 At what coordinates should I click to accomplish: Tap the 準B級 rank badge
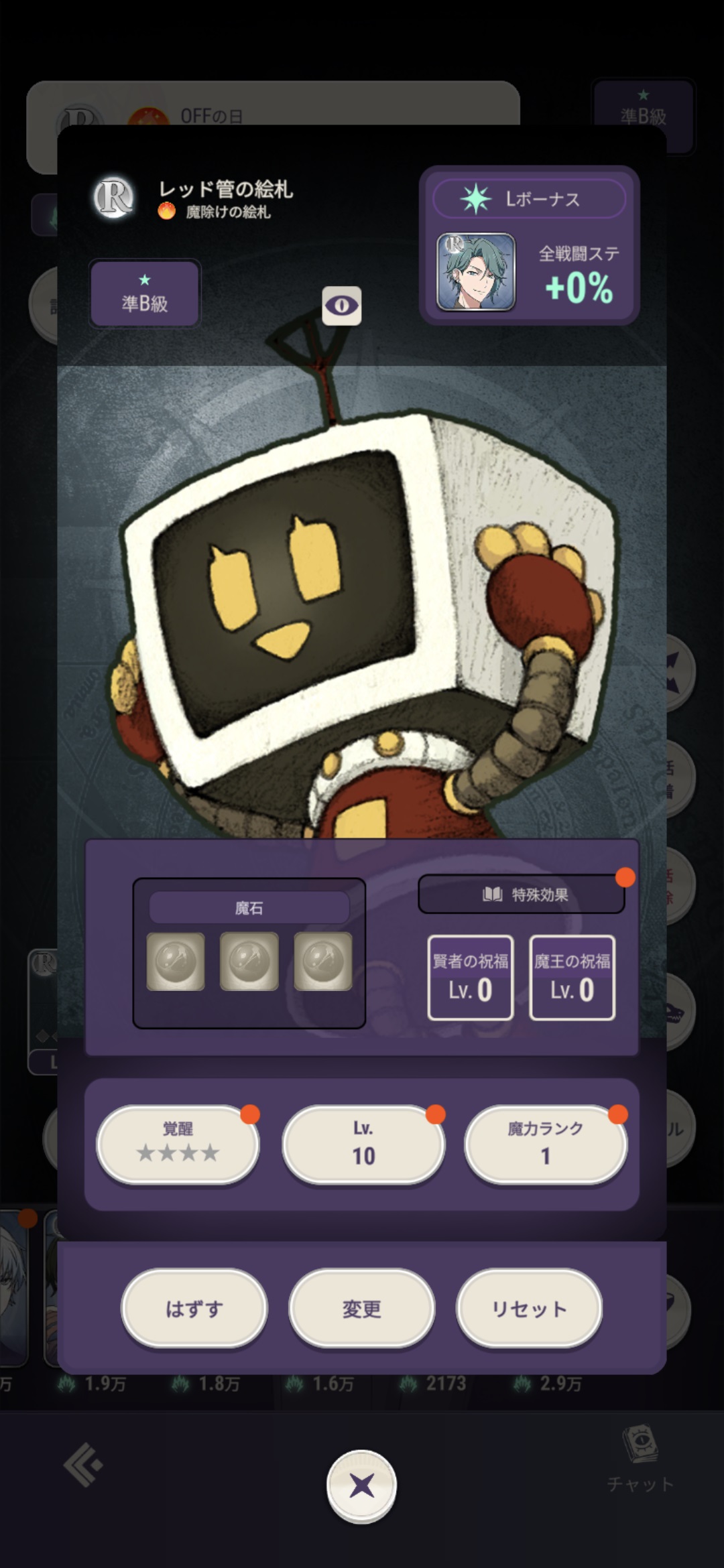click(145, 293)
